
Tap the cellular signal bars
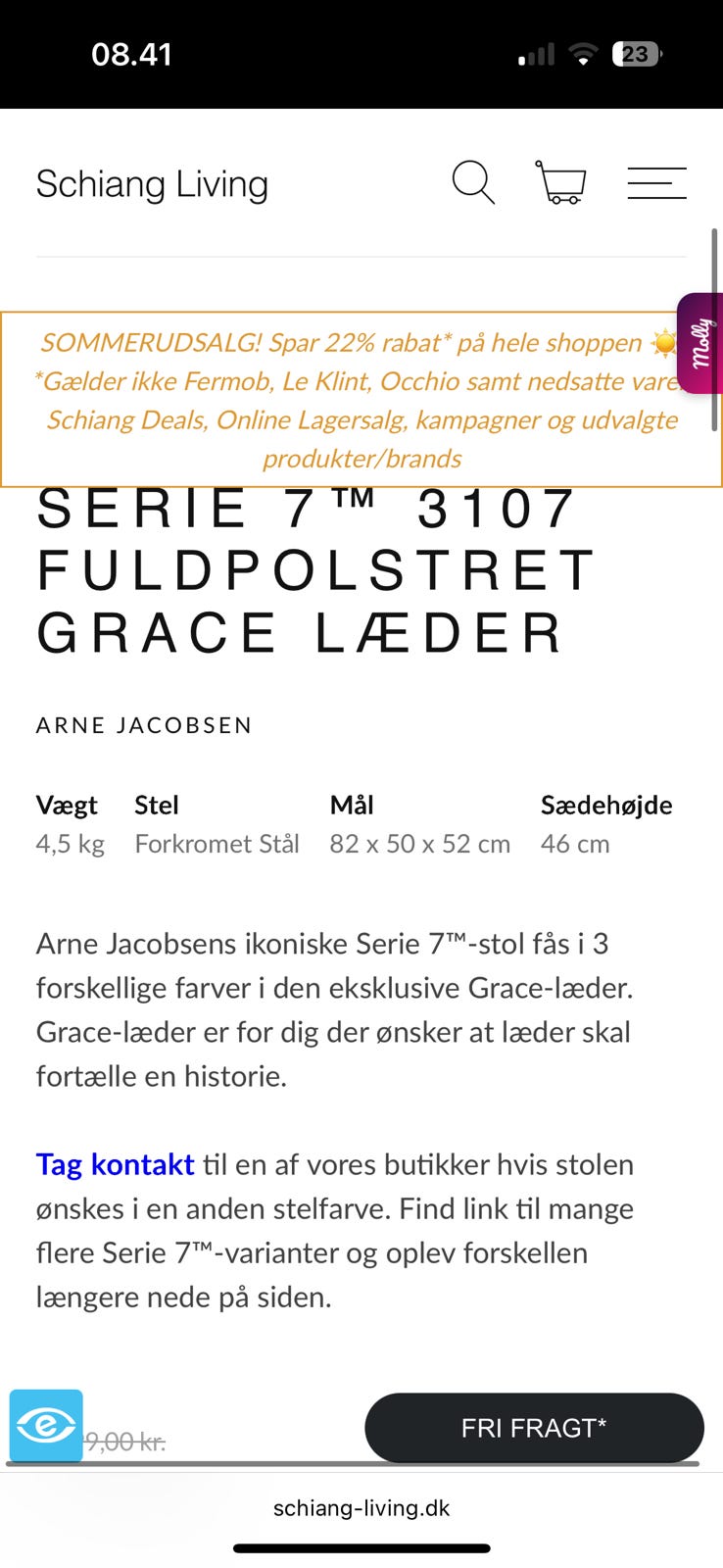point(533,54)
